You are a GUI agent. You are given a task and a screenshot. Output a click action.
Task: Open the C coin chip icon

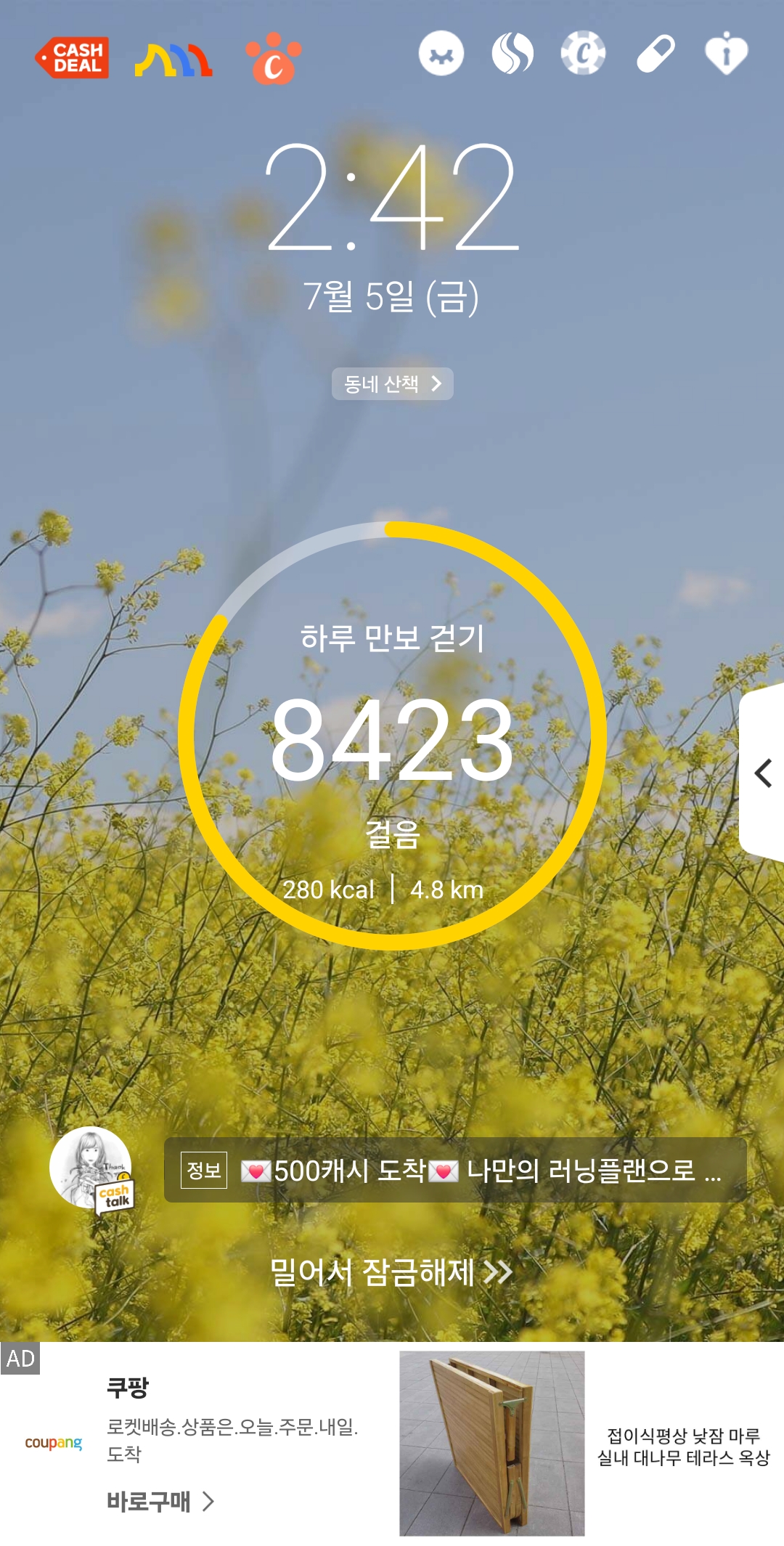click(x=583, y=54)
